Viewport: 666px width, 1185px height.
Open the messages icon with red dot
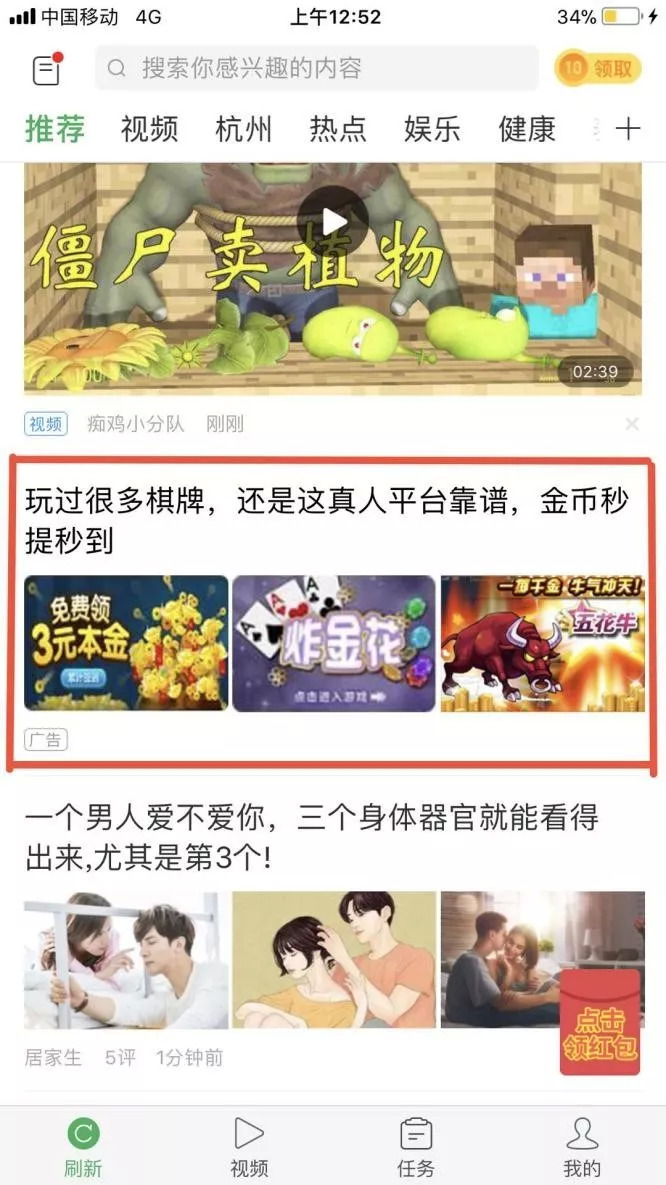click(x=47, y=69)
